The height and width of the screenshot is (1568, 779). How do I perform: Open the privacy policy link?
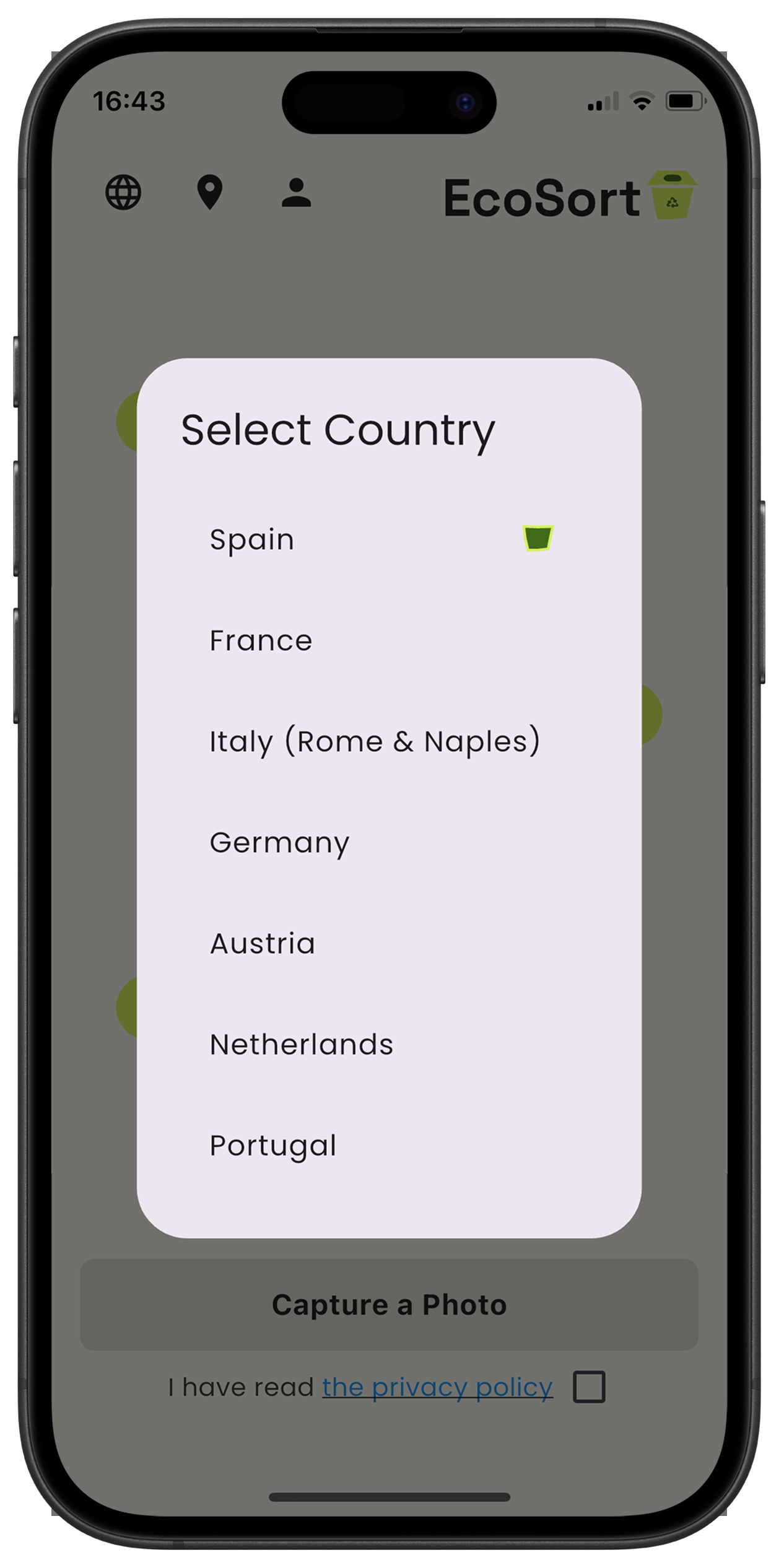point(437,1387)
